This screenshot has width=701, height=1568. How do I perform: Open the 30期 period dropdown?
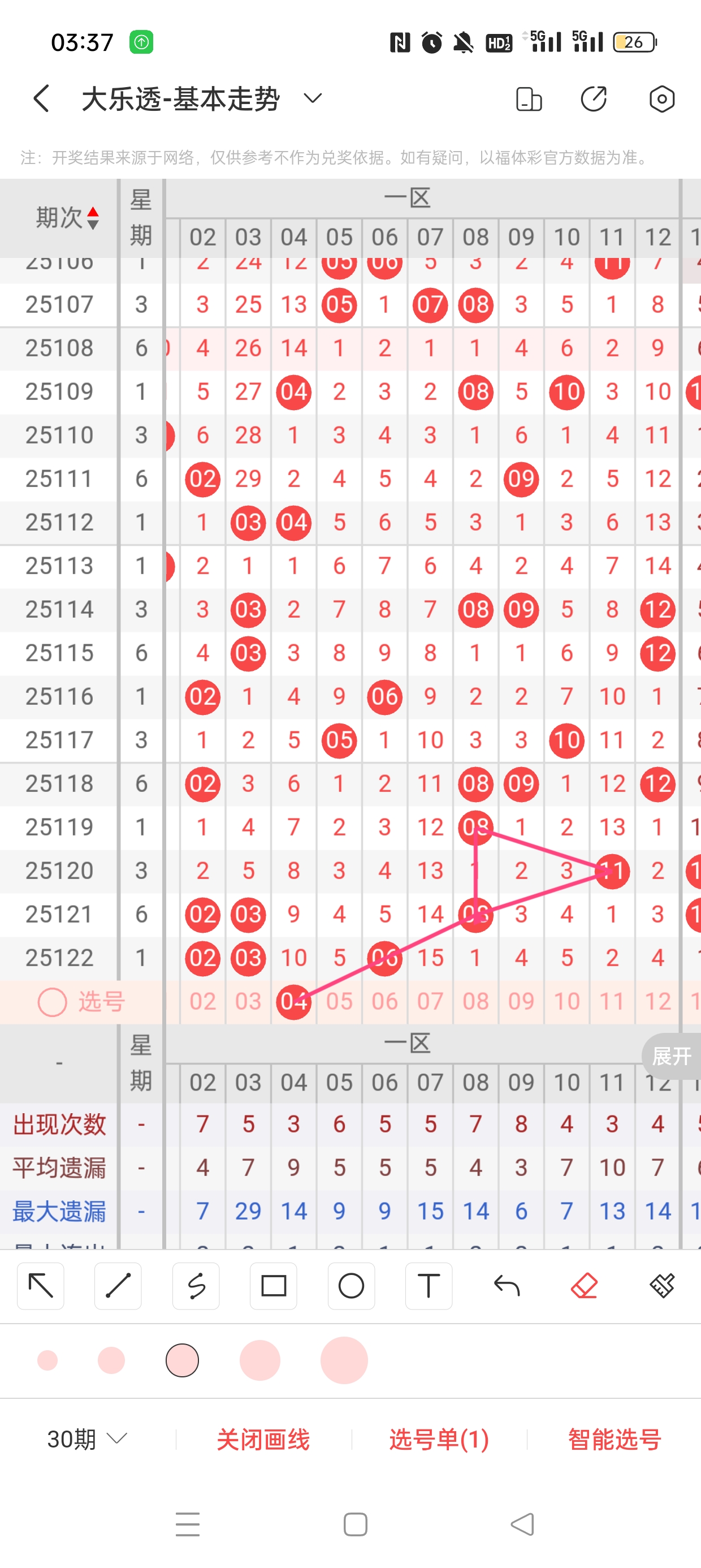[87, 1439]
